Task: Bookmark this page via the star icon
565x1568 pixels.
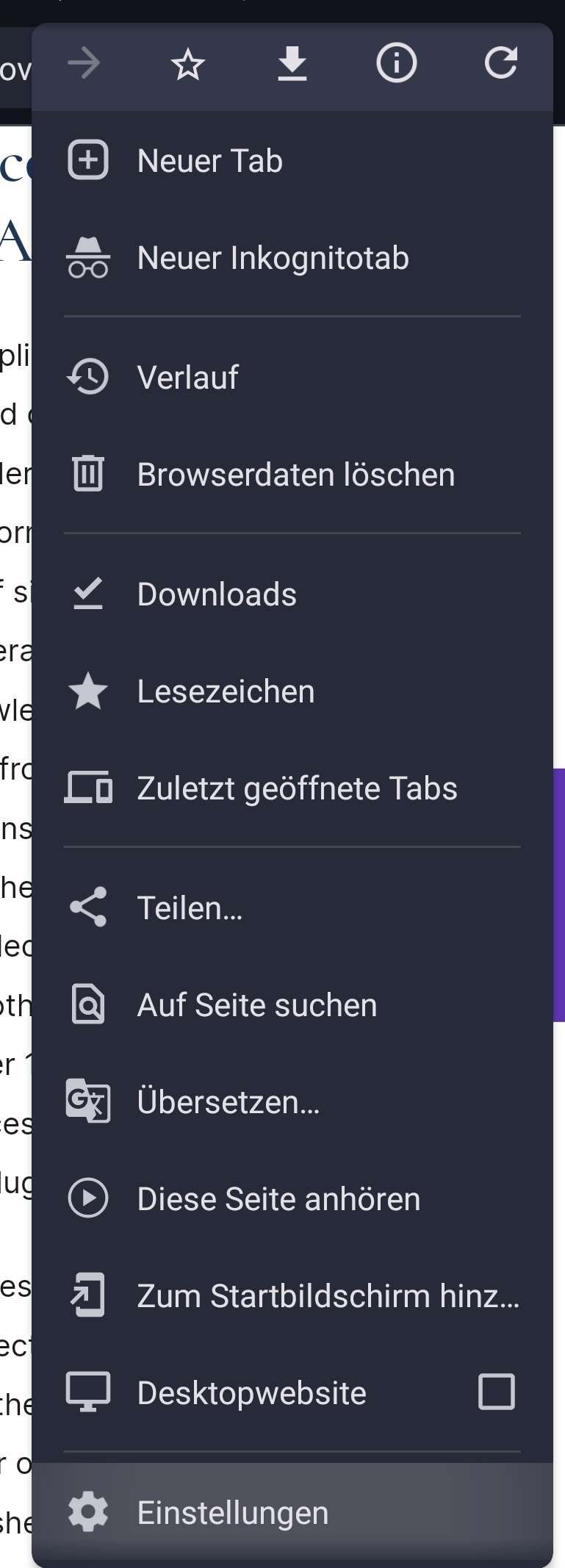Action: pyautogui.click(x=187, y=65)
